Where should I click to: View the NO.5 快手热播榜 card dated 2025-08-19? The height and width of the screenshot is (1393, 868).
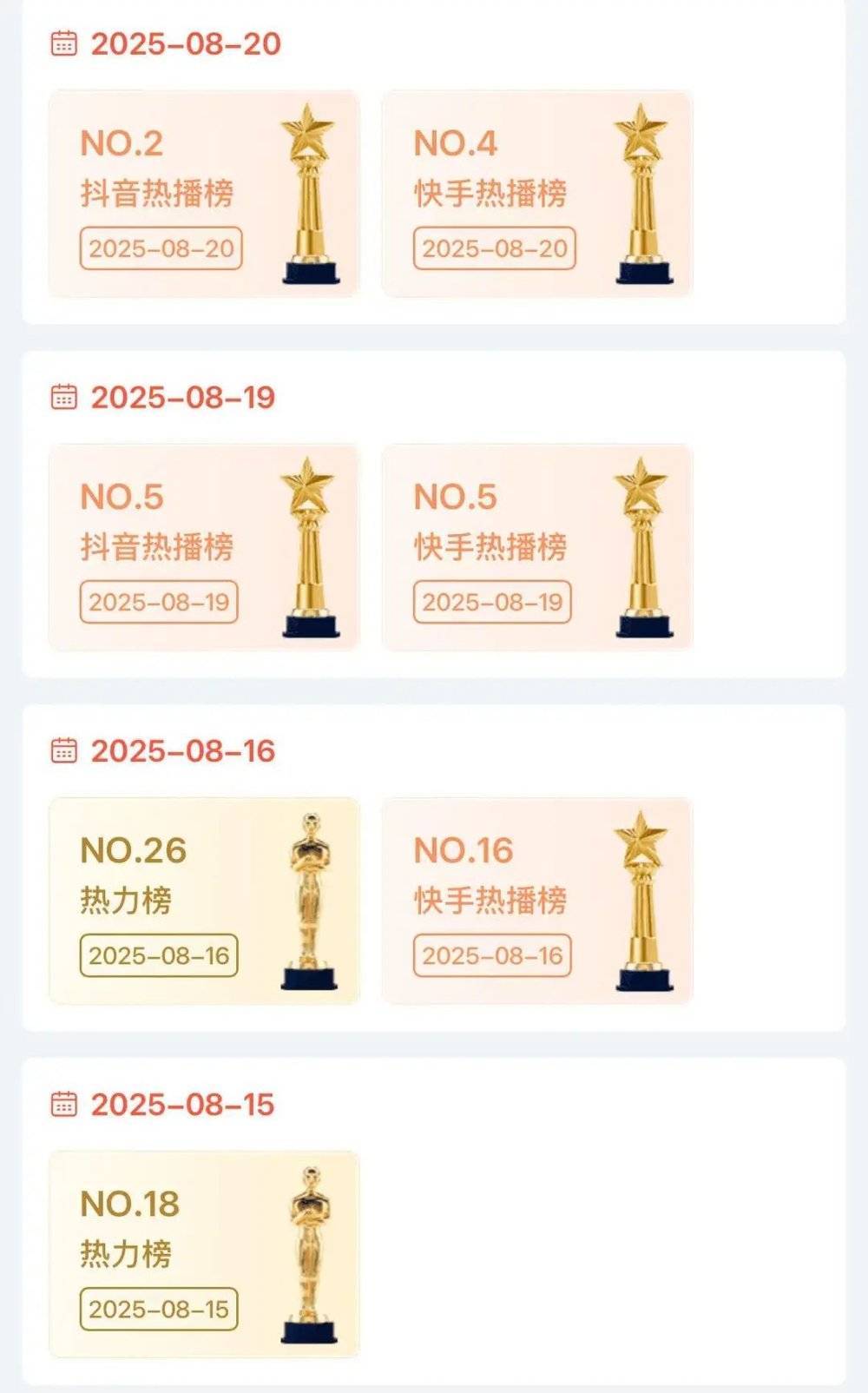(x=537, y=547)
